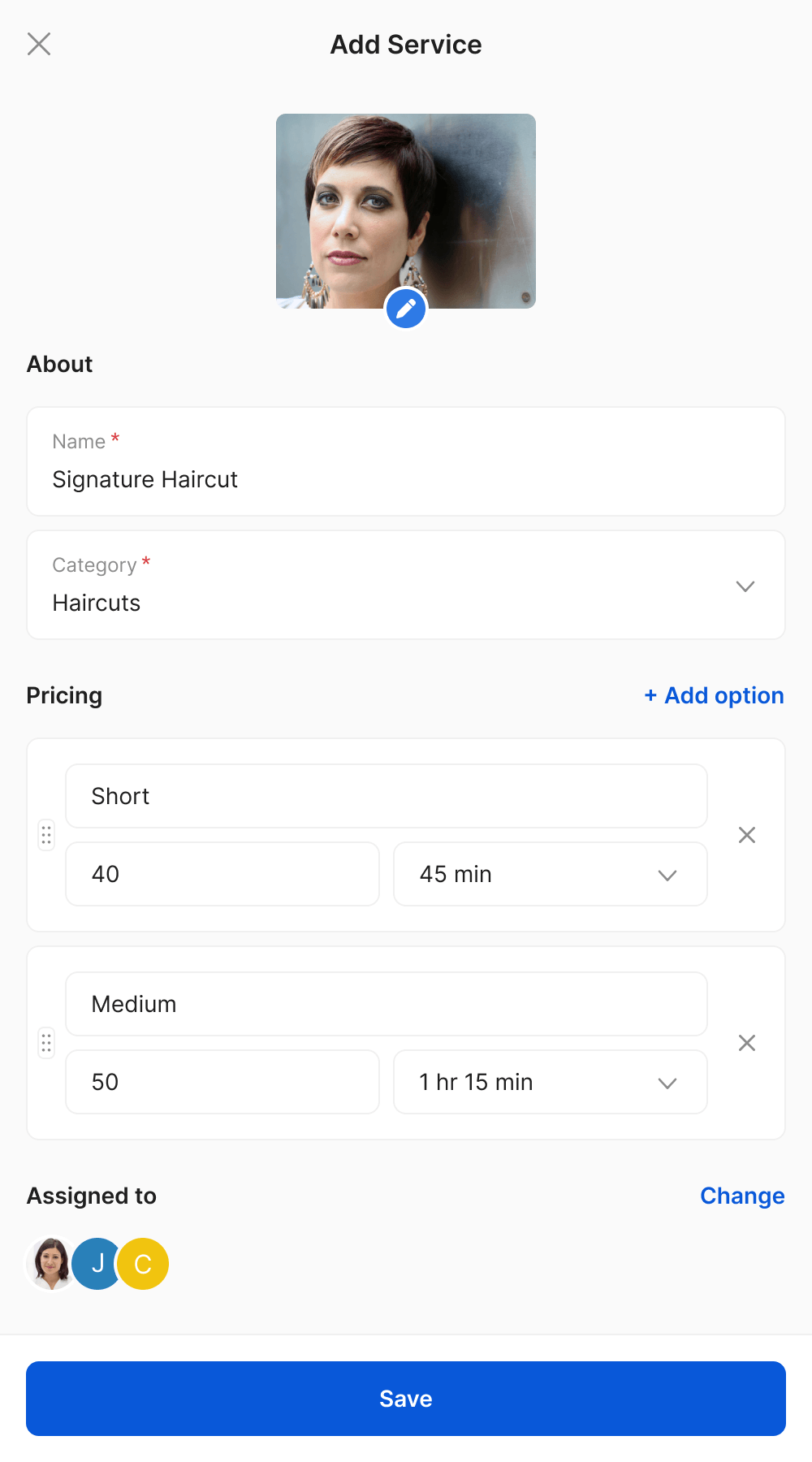The image size is (812, 1462).
Task: Click the yellow C staff avatar
Action: (x=144, y=1263)
